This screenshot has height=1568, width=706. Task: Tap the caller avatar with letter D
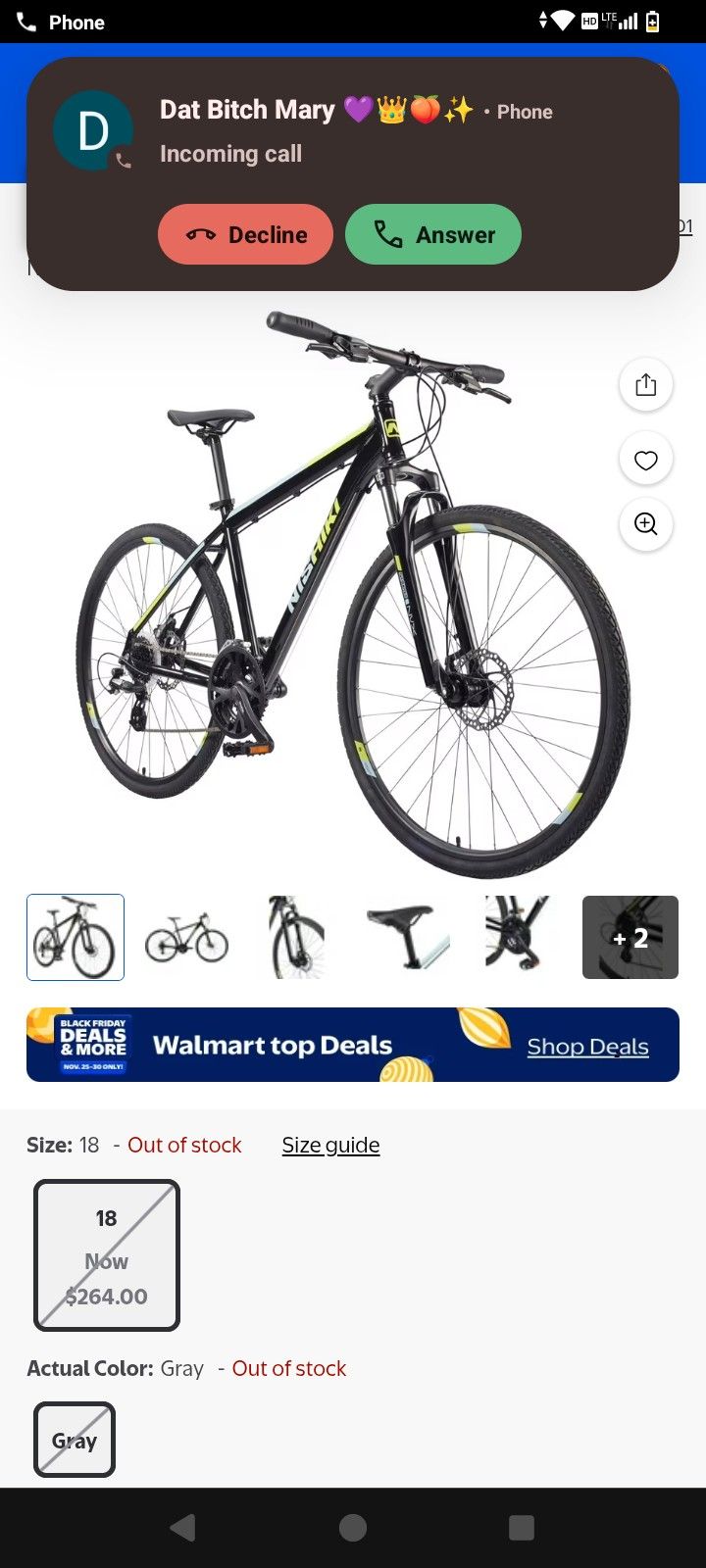pyautogui.click(x=94, y=128)
